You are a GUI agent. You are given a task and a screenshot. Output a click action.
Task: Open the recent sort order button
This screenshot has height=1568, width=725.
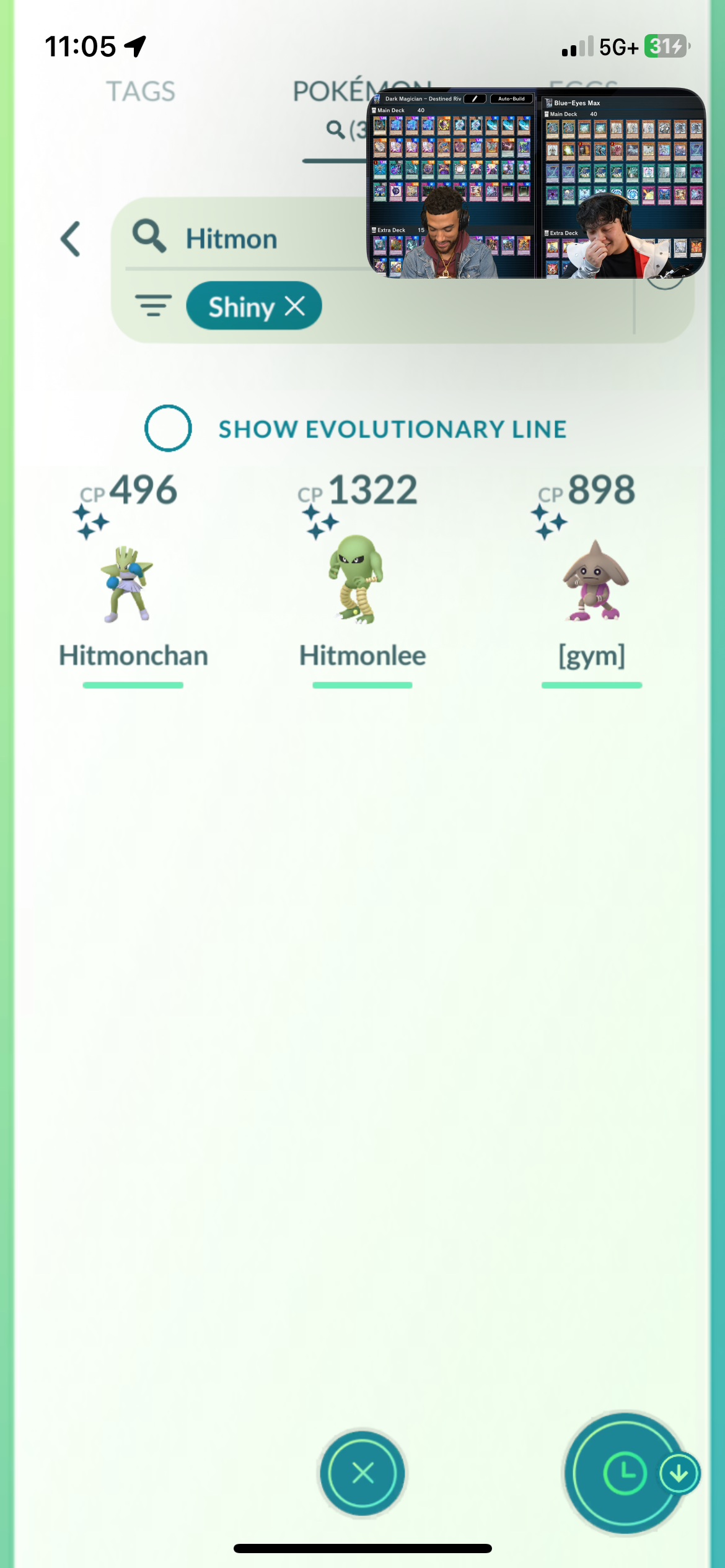click(626, 1473)
